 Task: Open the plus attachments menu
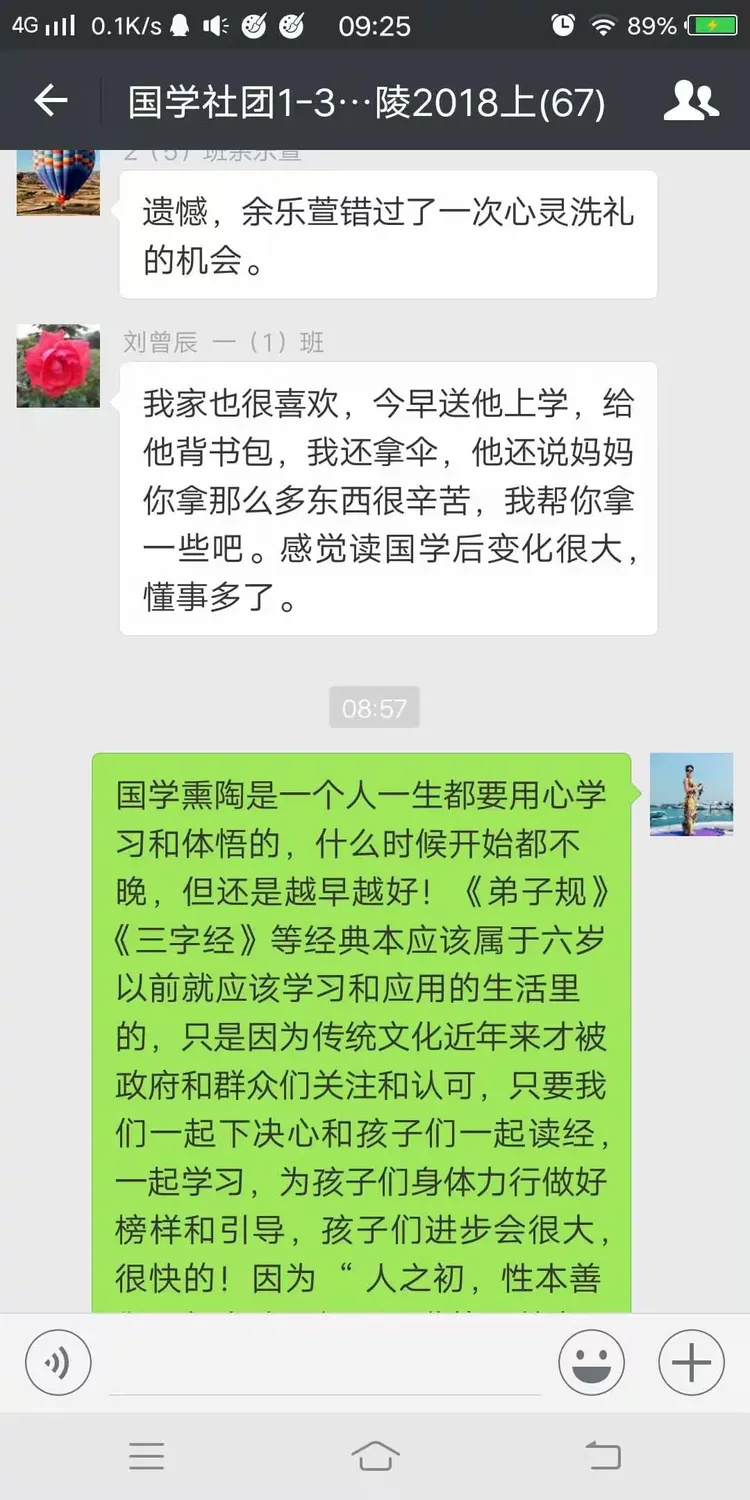point(691,1362)
